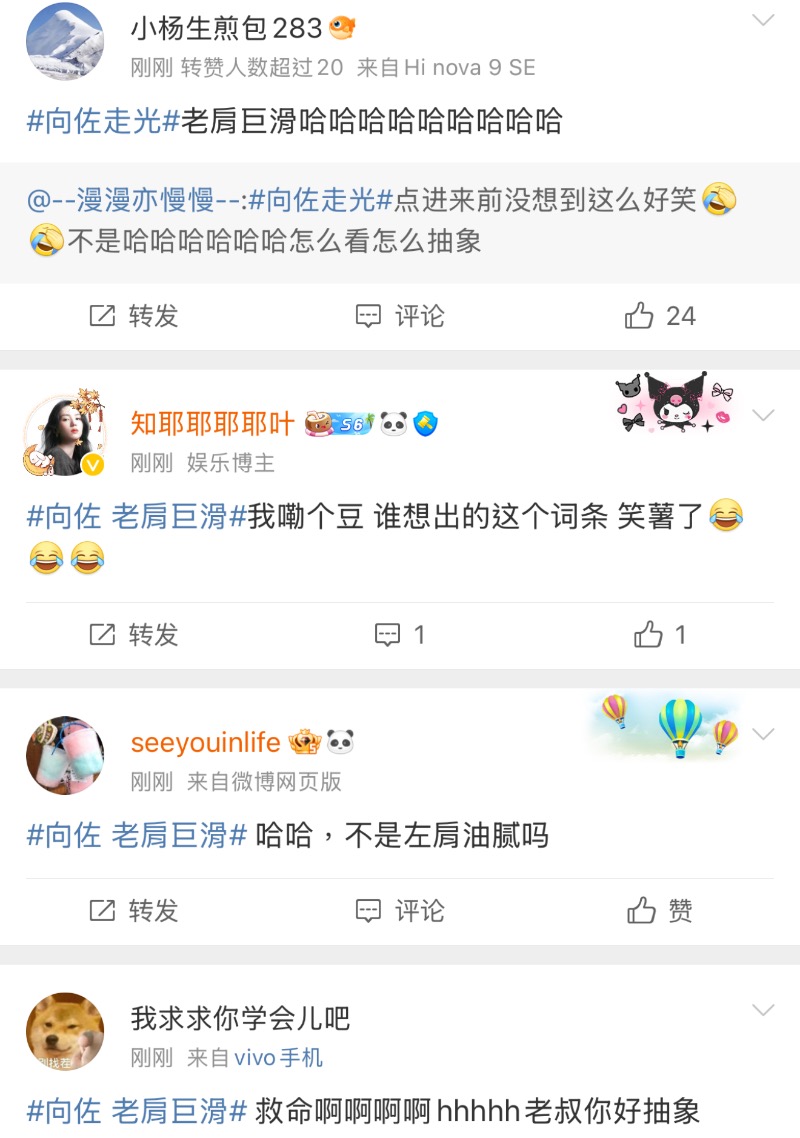Screen dimensions: 800x1138
Task: Open 我求求你学会儿吧's profile avatar
Action: 65,1032
